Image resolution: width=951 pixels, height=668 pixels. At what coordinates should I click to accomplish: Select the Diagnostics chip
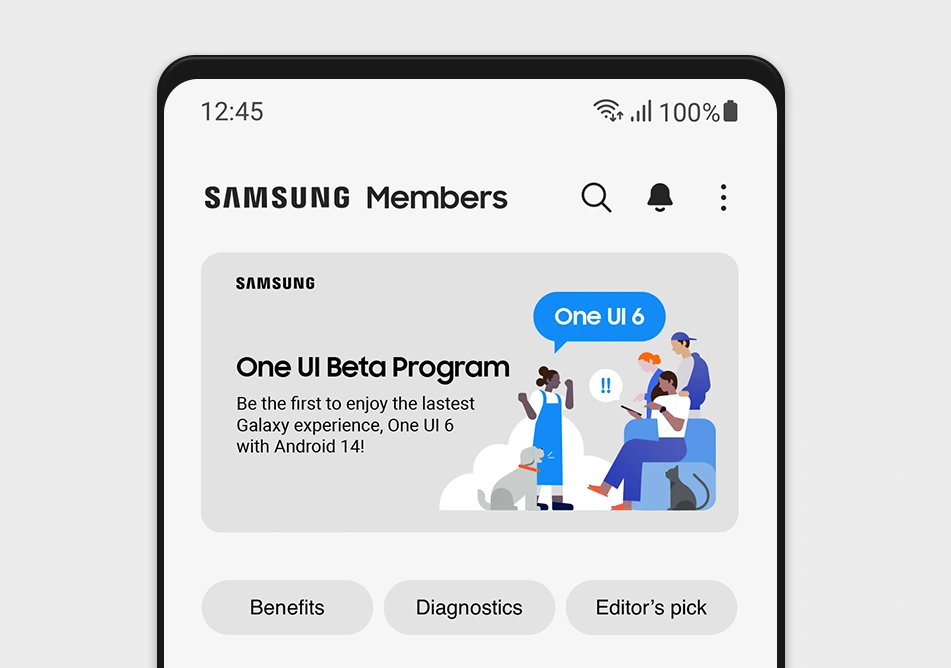tap(469, 607)
